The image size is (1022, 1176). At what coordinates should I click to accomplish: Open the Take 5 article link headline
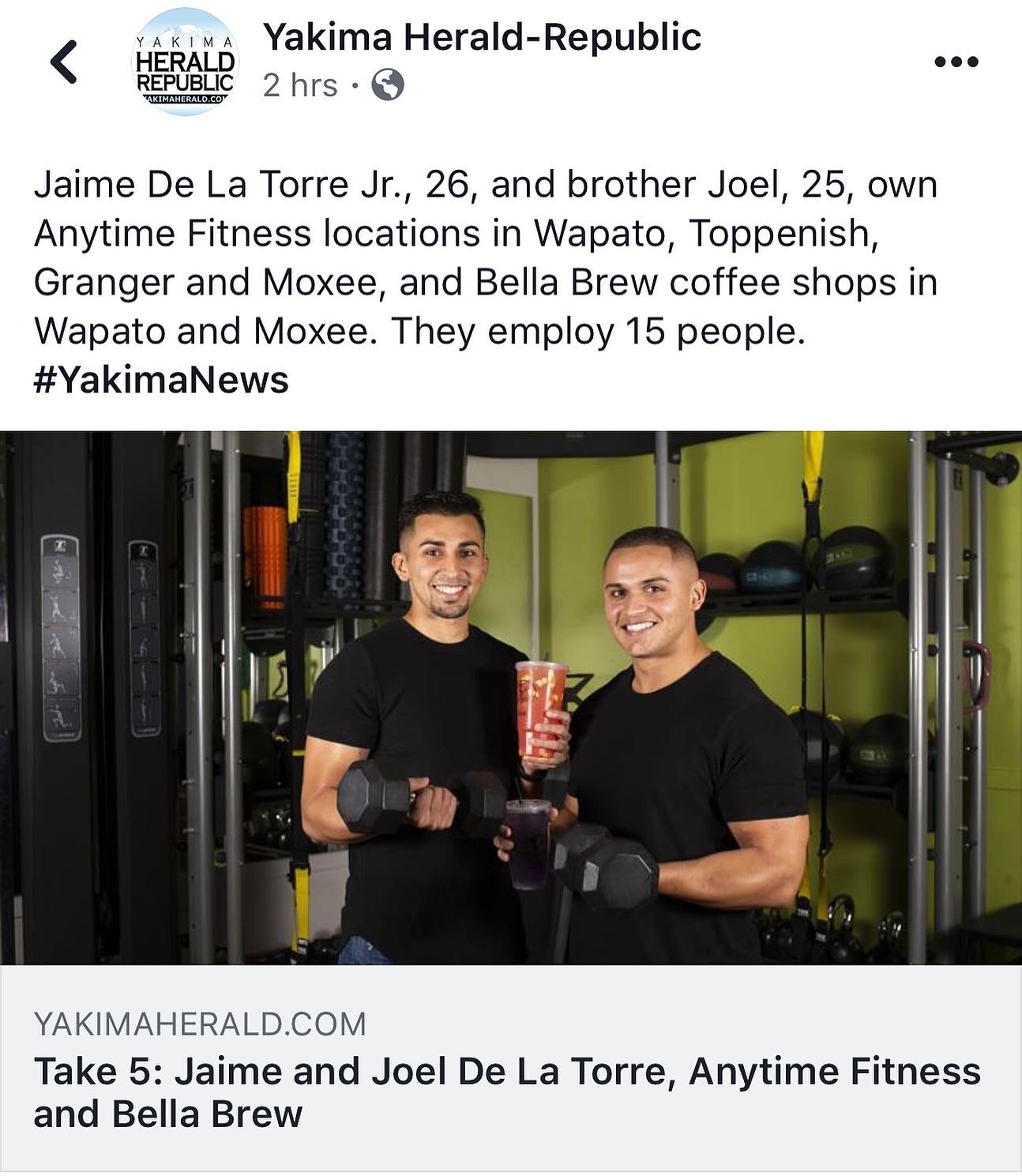507,1092
